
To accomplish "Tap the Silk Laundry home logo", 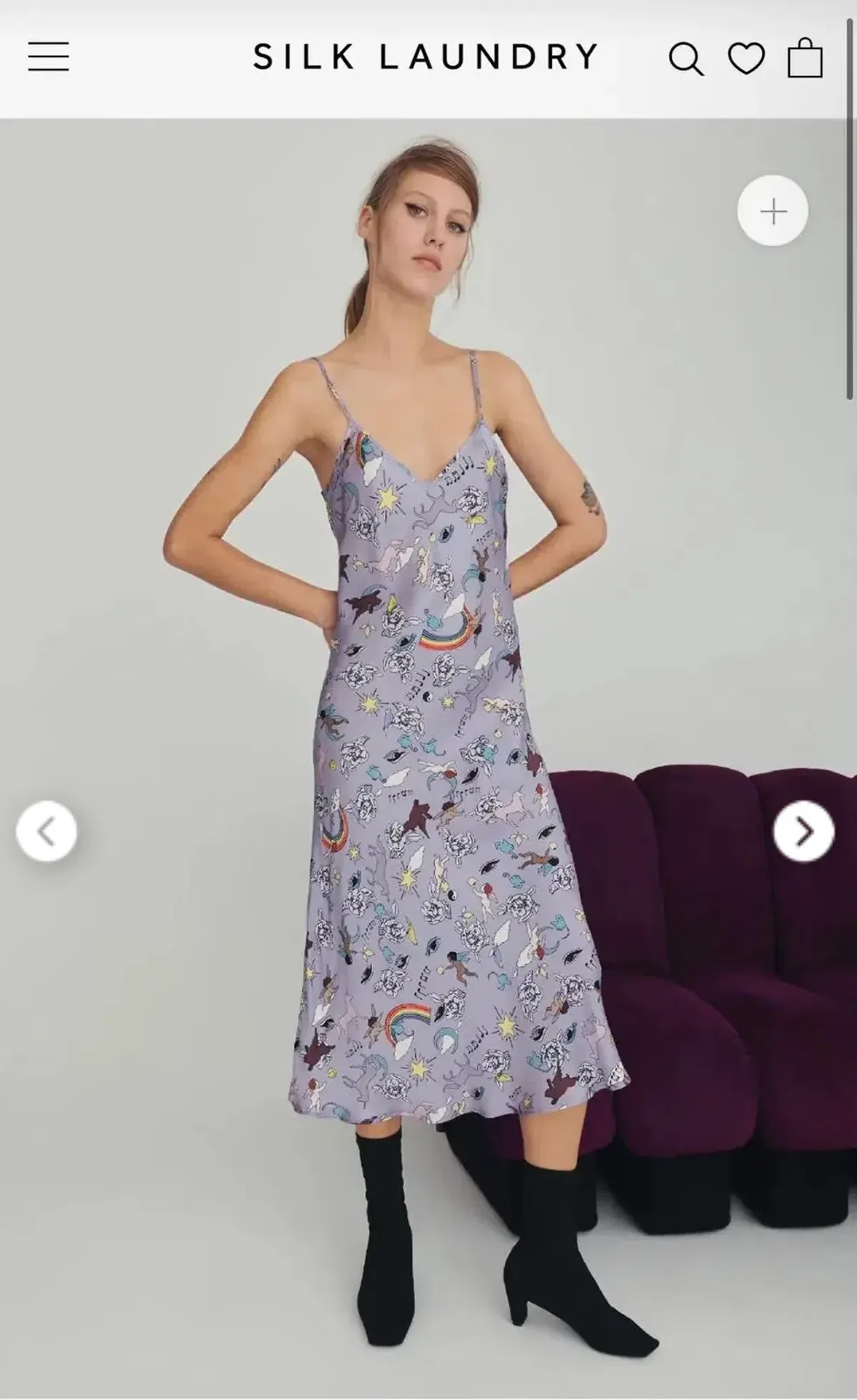I will coord(426,57).
